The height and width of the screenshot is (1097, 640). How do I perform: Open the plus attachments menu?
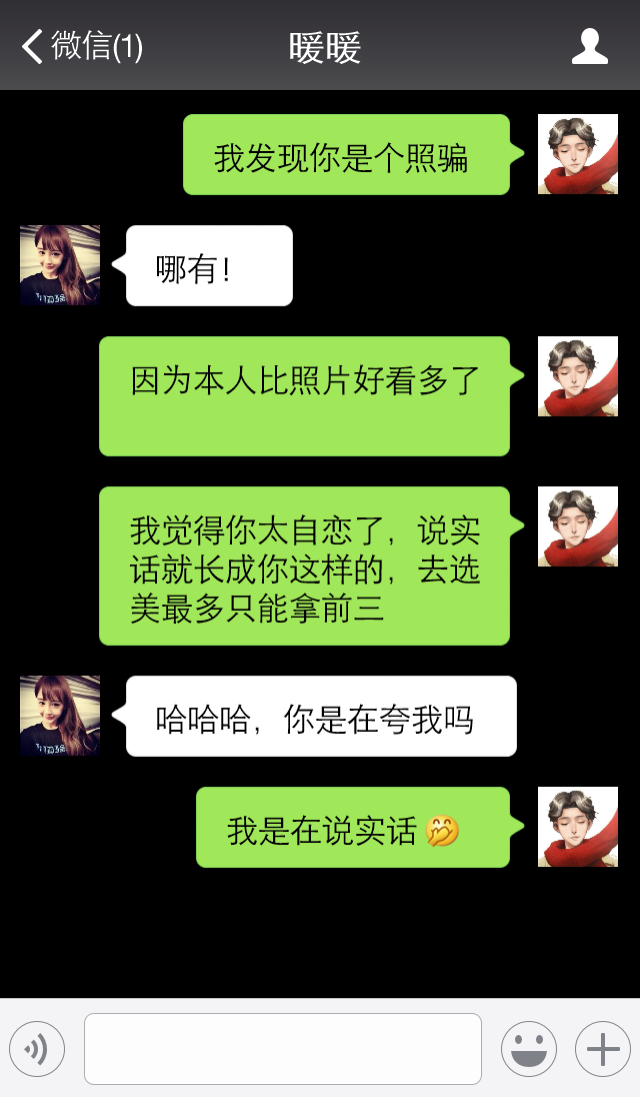pos(602,1049)
